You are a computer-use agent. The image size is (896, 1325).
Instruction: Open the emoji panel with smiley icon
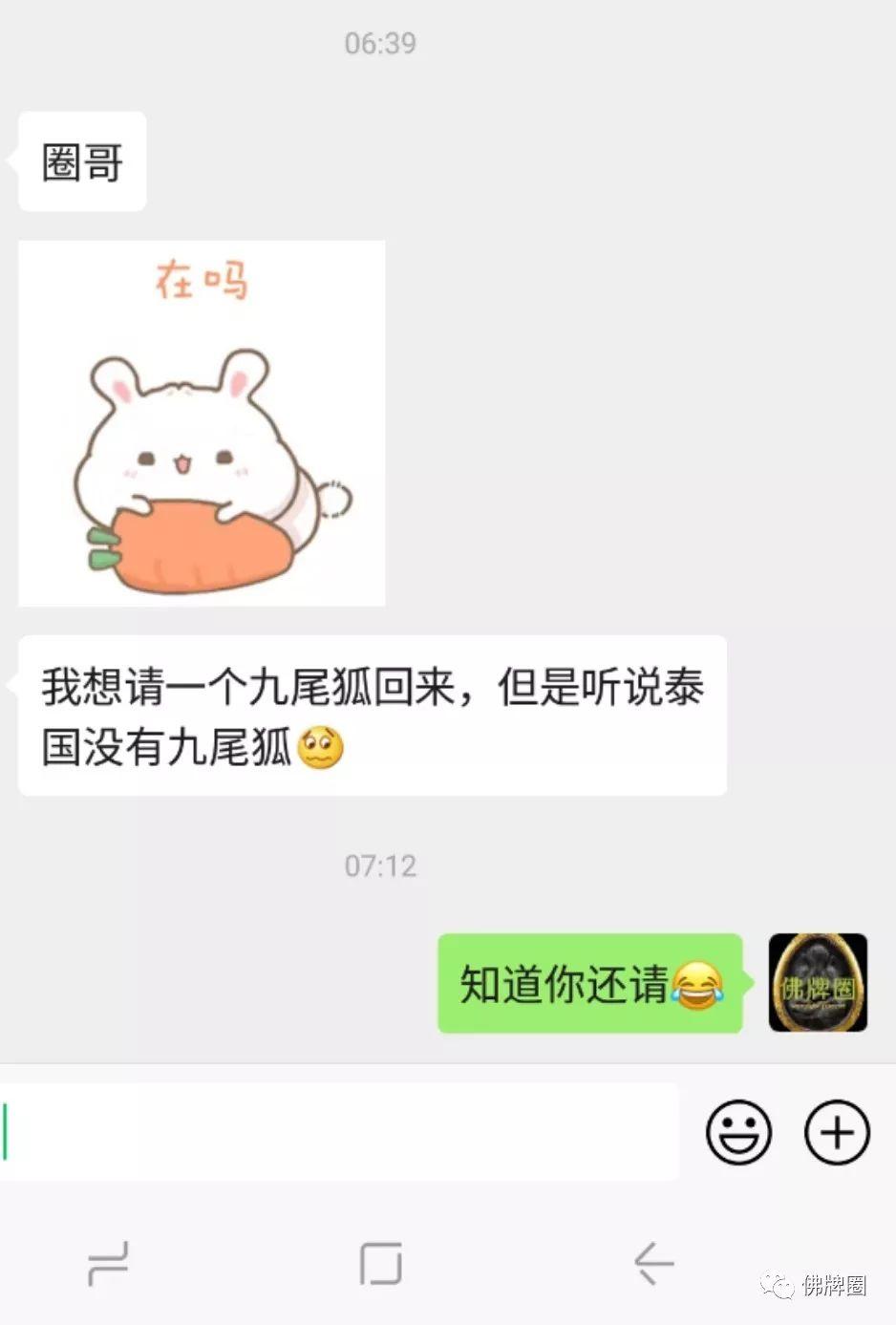(x=736, y=1132)
